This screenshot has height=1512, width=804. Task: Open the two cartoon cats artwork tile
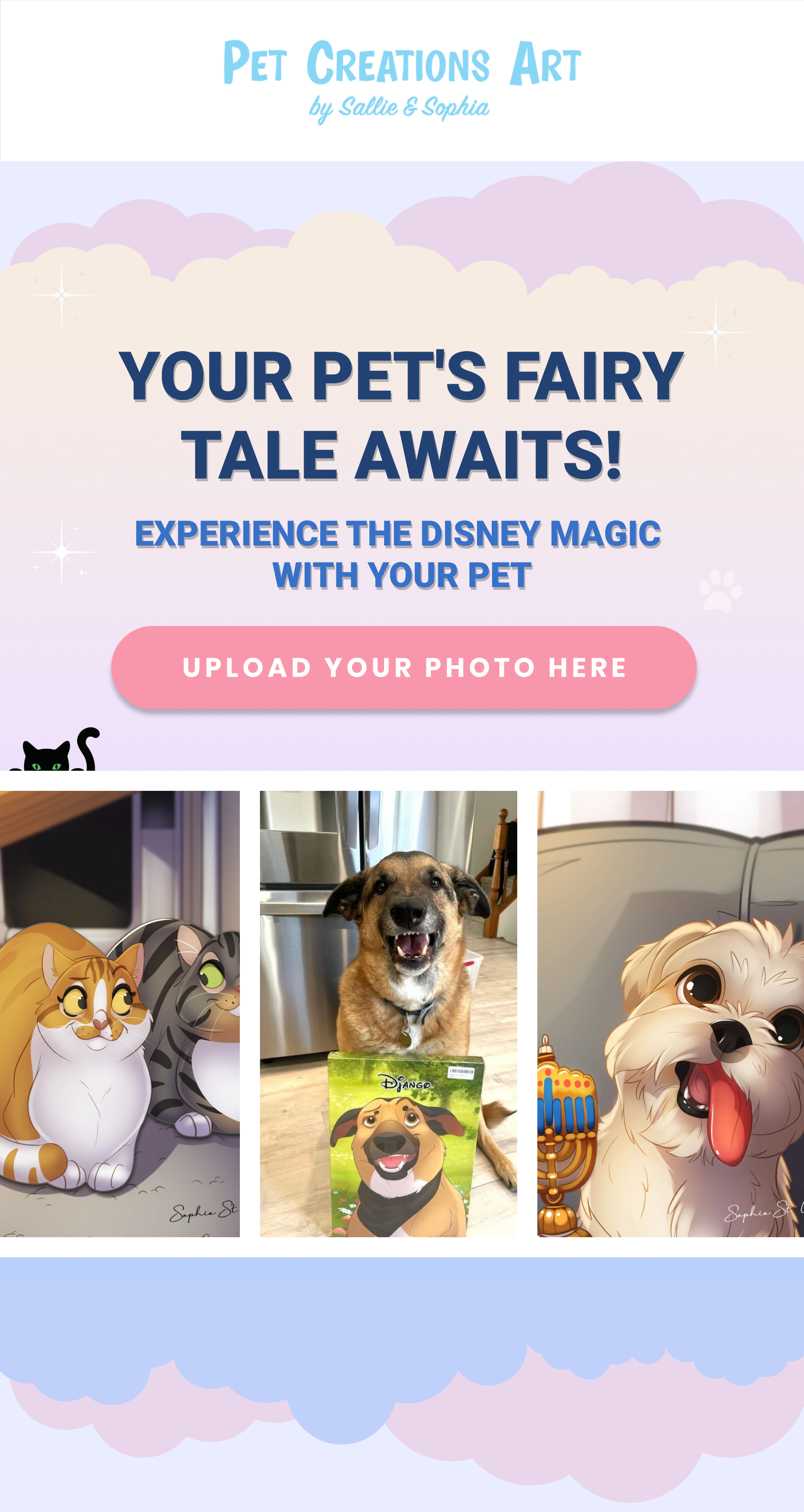point(120,1015)
